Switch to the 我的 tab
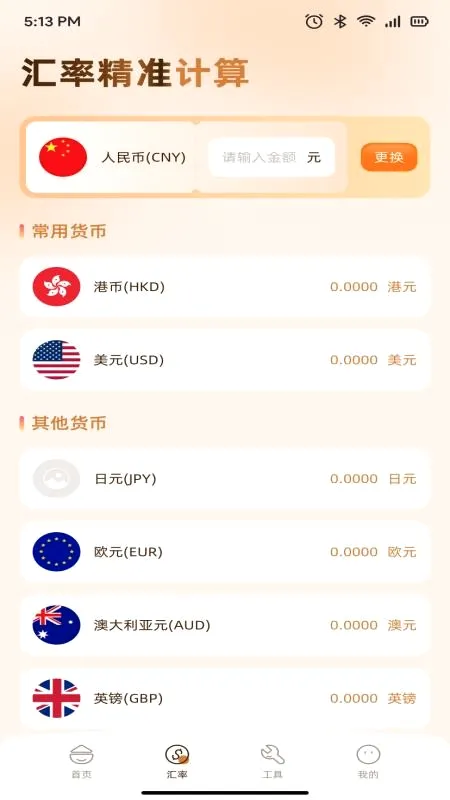This screenshot has height=800, width=450. coord(368,762)
